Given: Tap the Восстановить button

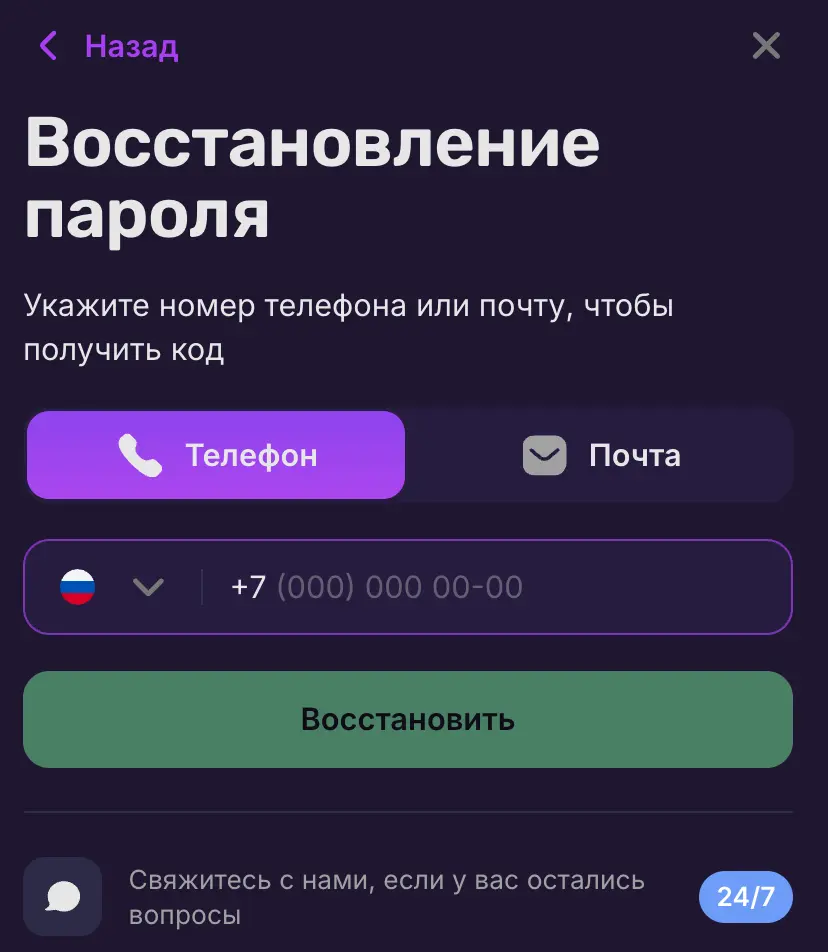Looking at the screenshot, I should coord(408,719).
